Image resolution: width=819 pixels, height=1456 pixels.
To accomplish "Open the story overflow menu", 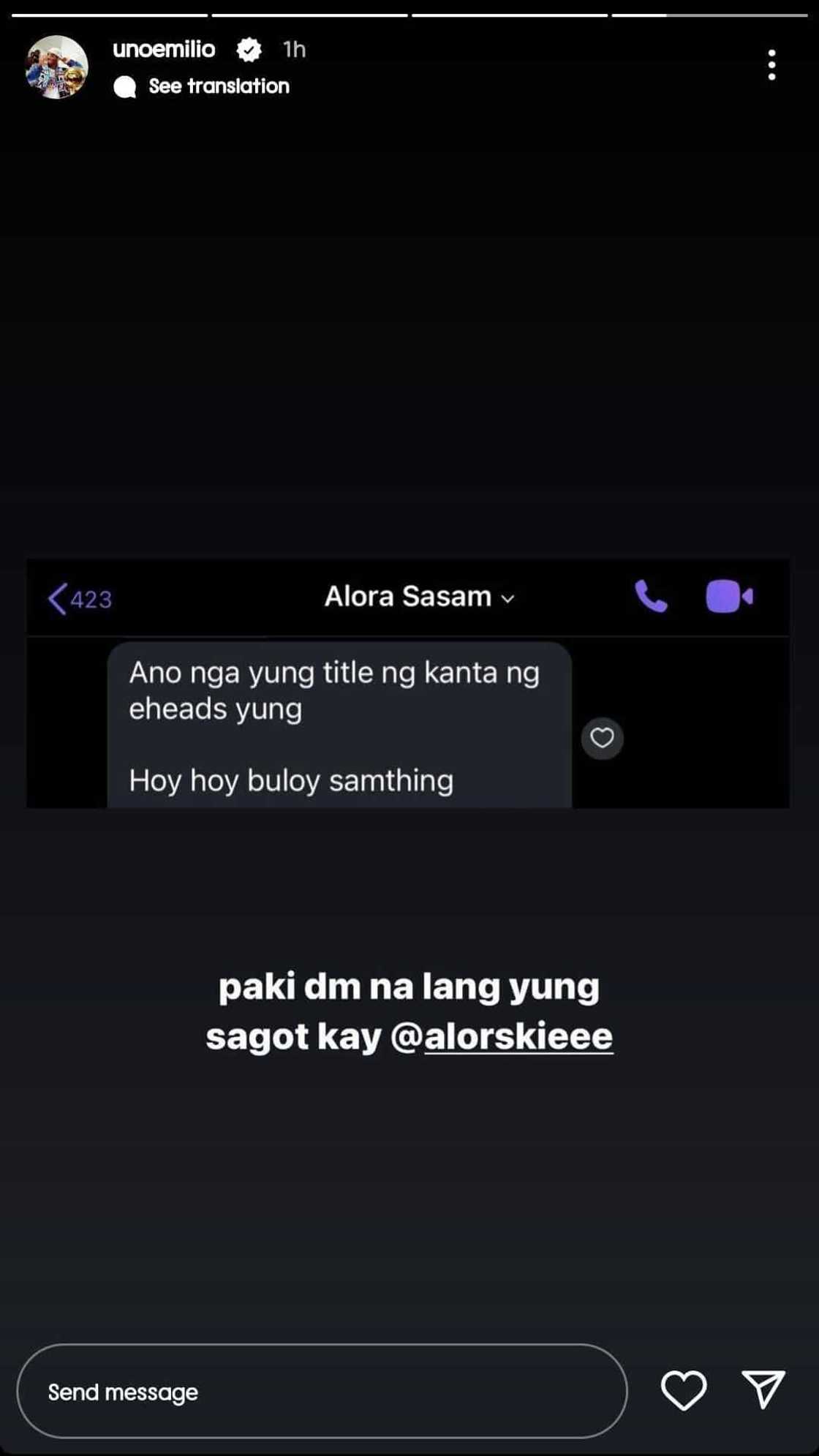I will click(x=771, y=65).
